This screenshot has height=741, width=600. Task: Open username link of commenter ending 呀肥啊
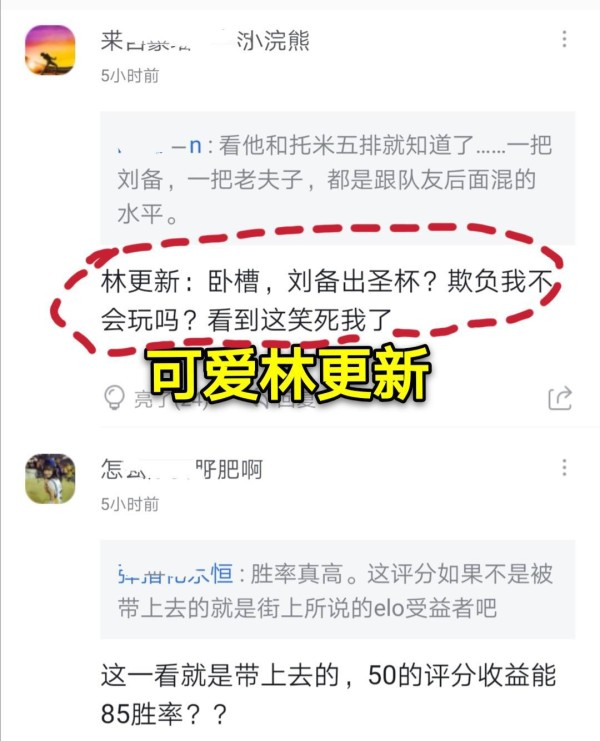click(x=181, y=469)
